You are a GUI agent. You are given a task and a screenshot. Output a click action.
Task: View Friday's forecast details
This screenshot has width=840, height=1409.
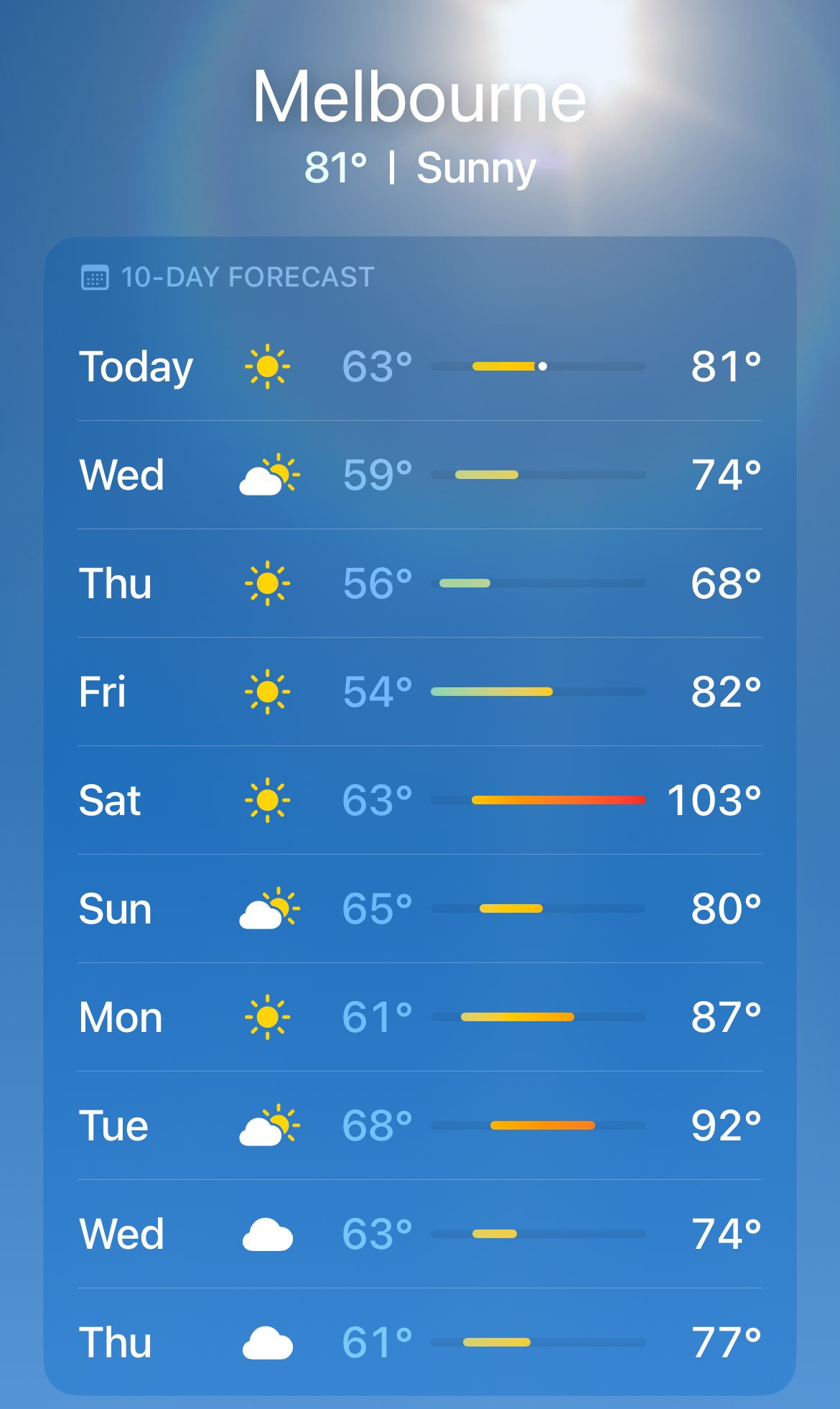pos(420,692)
